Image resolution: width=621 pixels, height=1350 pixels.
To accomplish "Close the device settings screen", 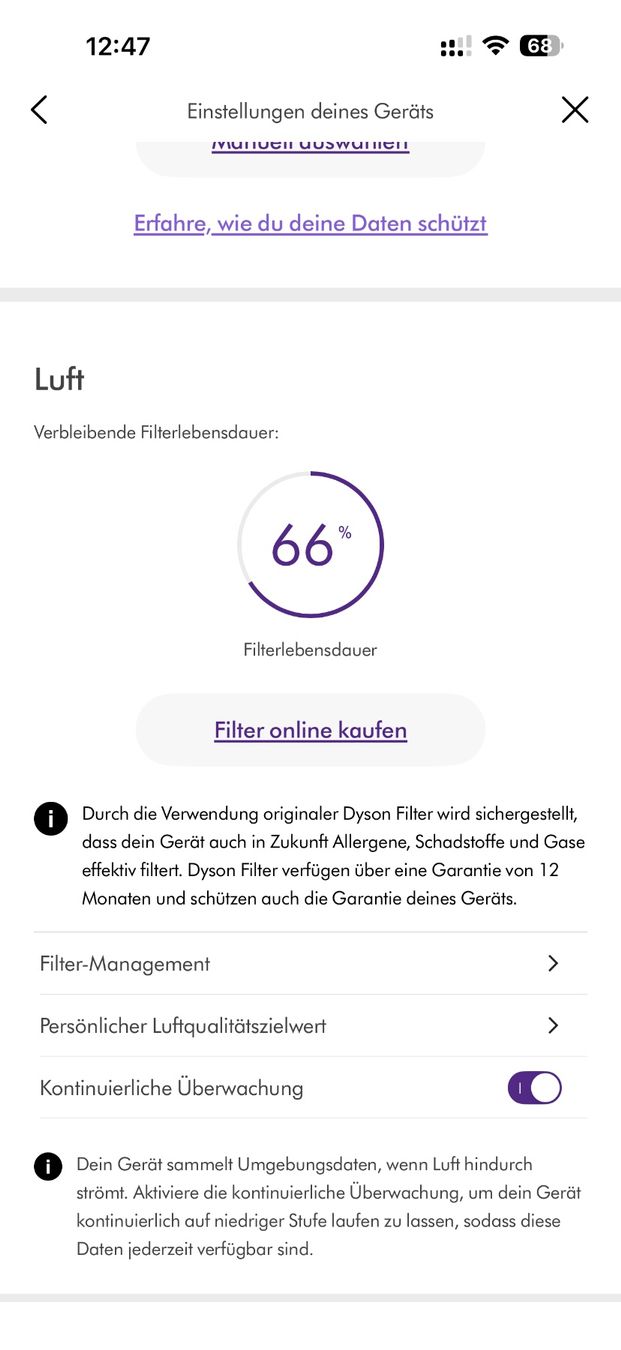I will 575,110.
